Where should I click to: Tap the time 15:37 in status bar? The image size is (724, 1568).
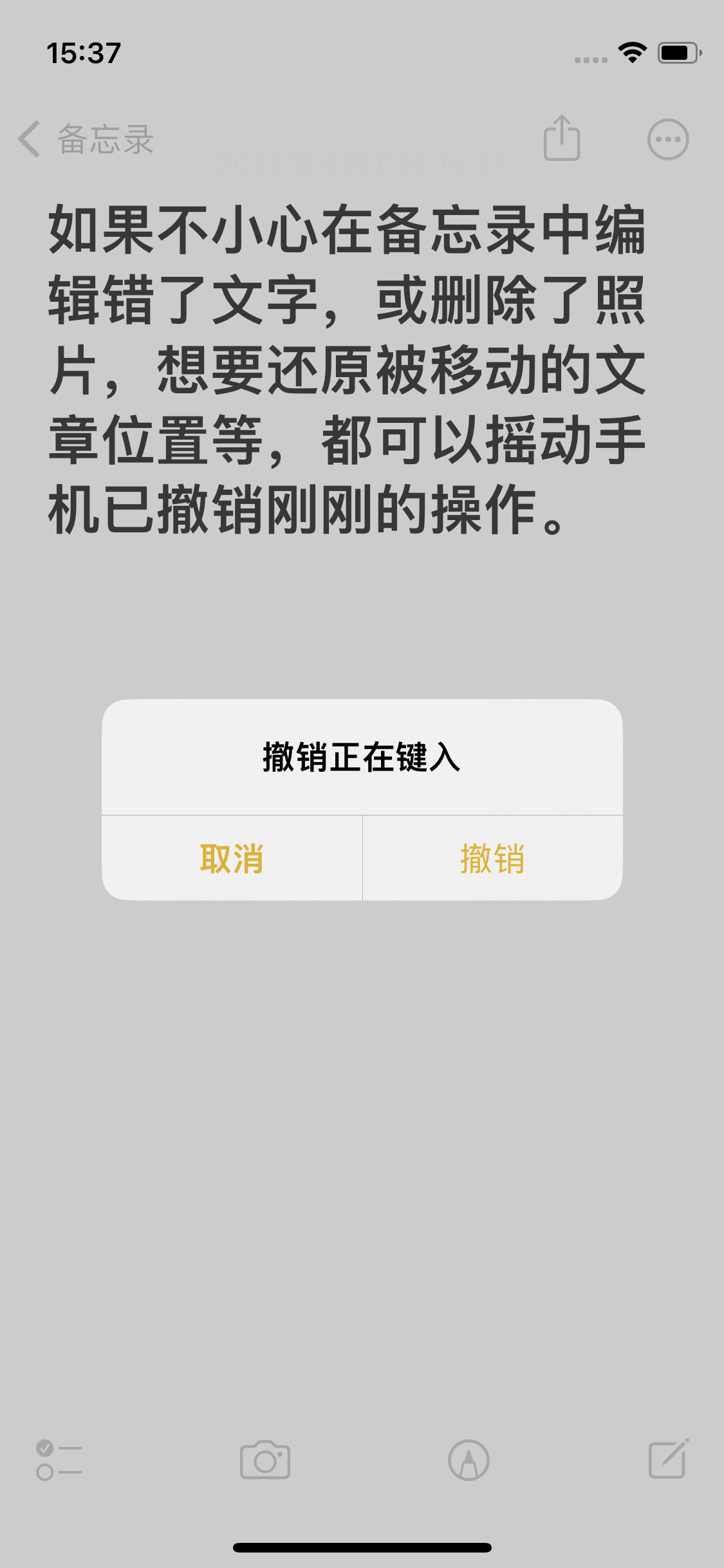(x=84, y=54)
